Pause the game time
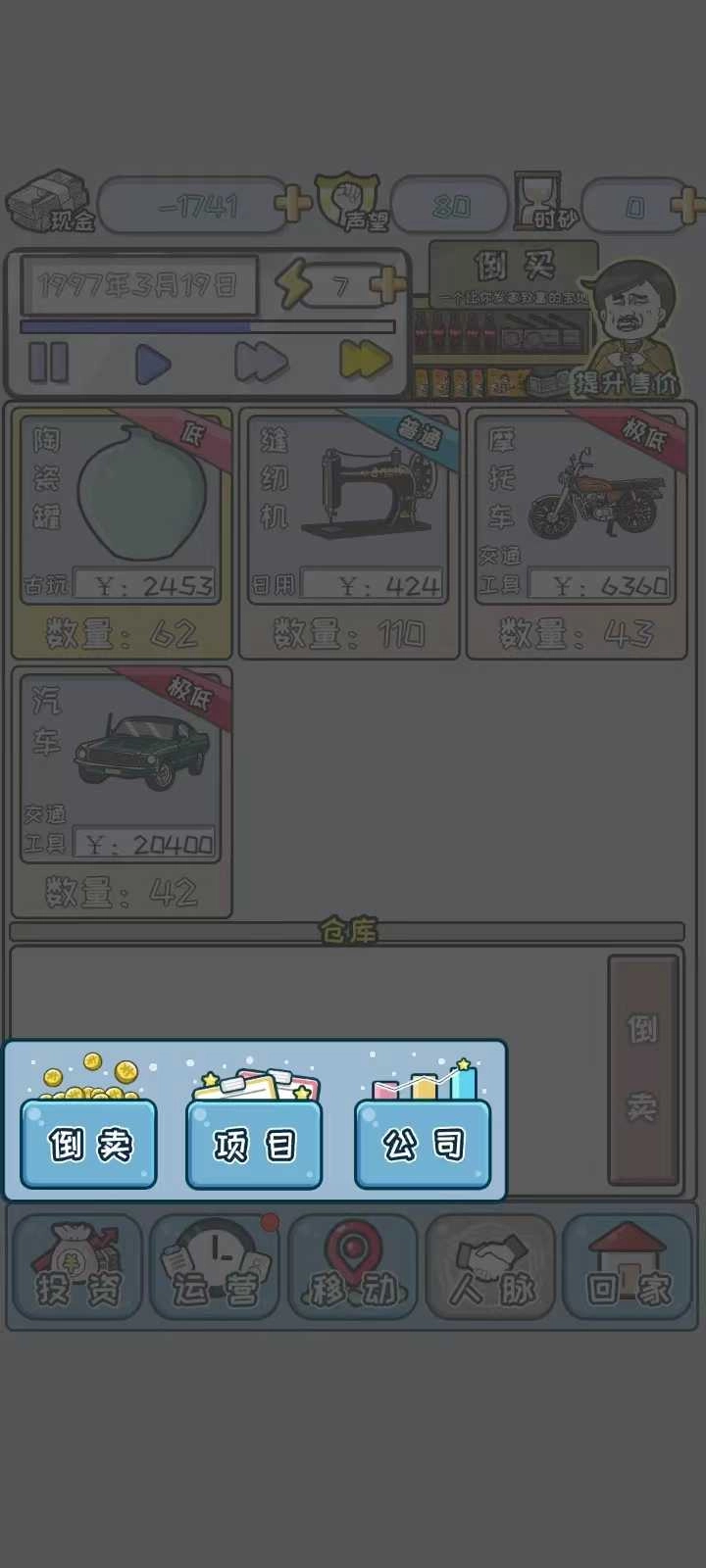 tap(49, 363)
